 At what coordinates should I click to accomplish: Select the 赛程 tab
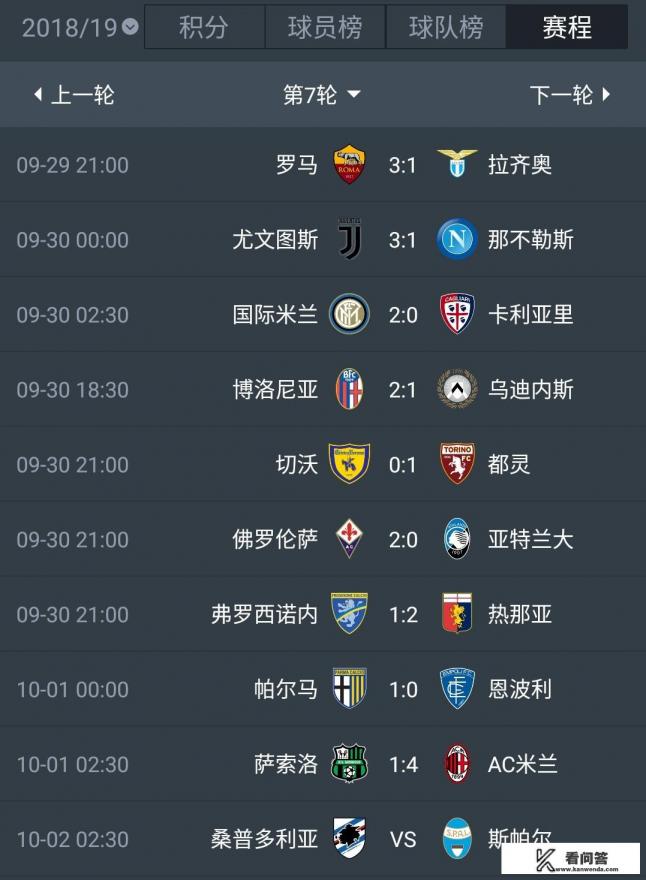[x=567, y=27]
